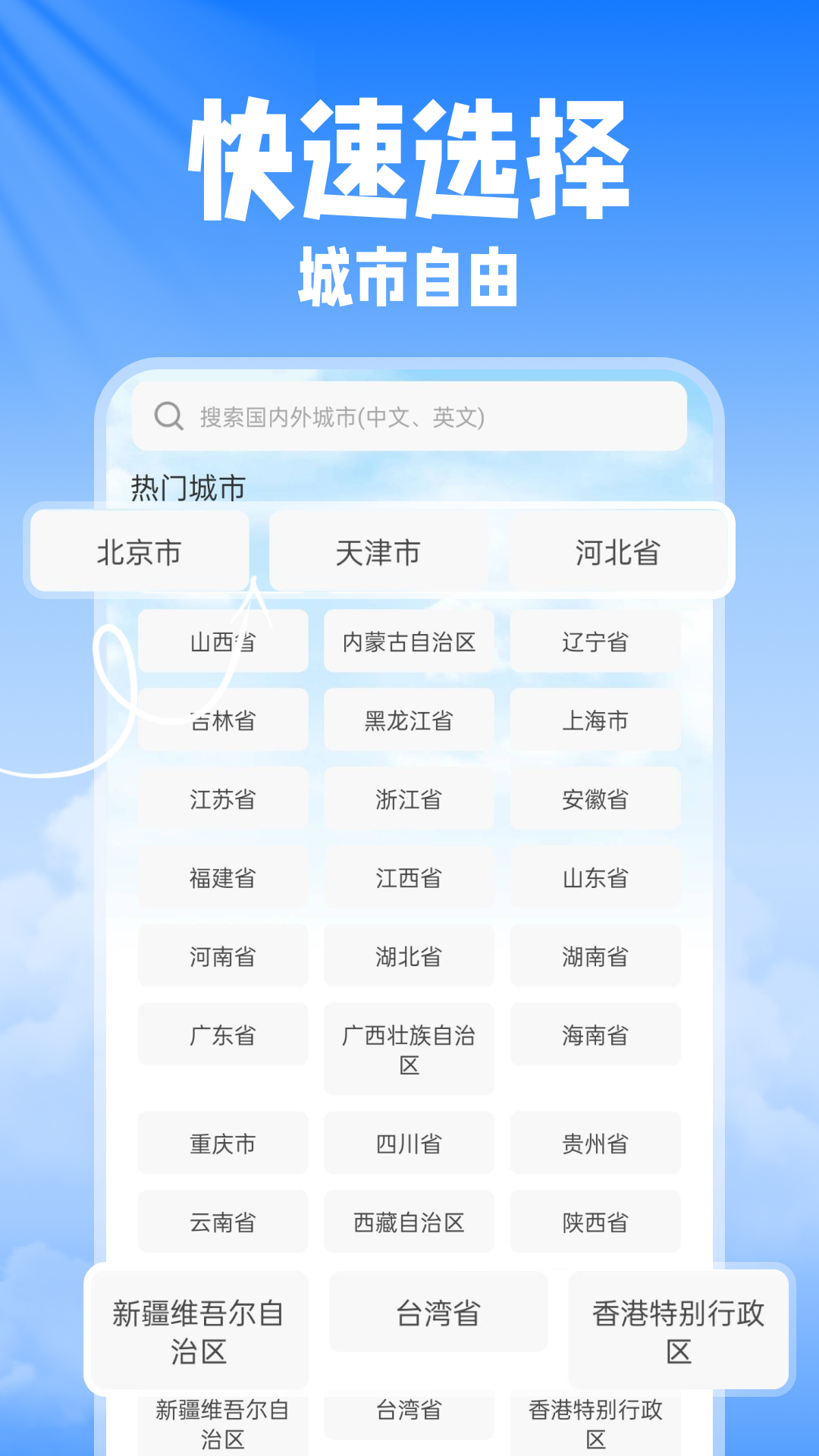Select 北京市 from hot cities
The height and width of the screenshot is (1456, 819).
click(x=140, y=552)
